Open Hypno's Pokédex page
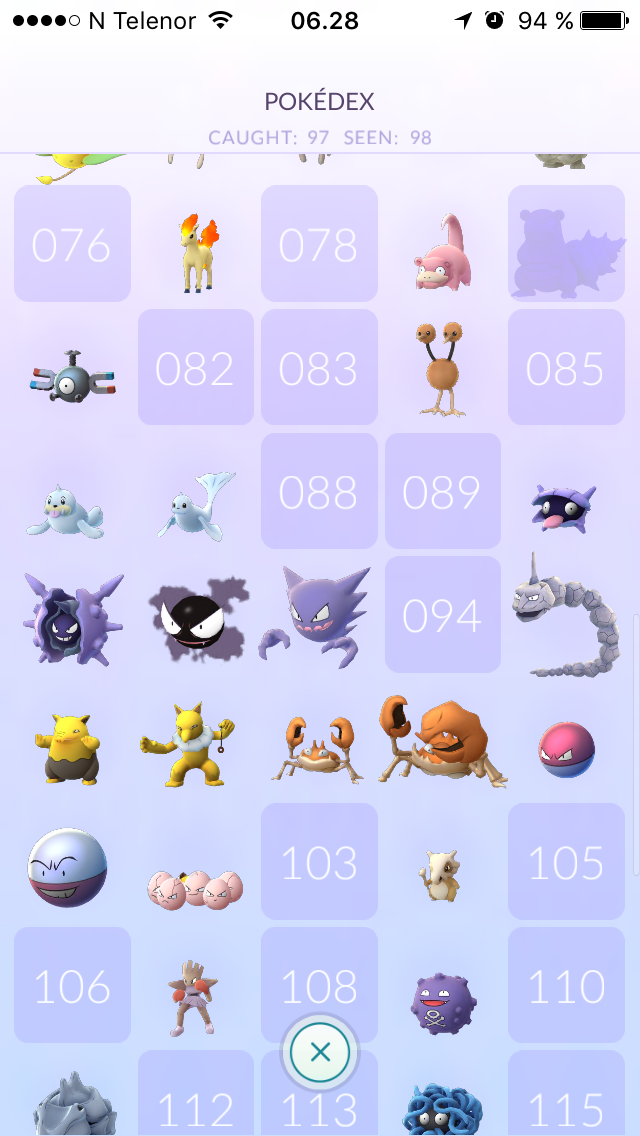 point(188,744)
